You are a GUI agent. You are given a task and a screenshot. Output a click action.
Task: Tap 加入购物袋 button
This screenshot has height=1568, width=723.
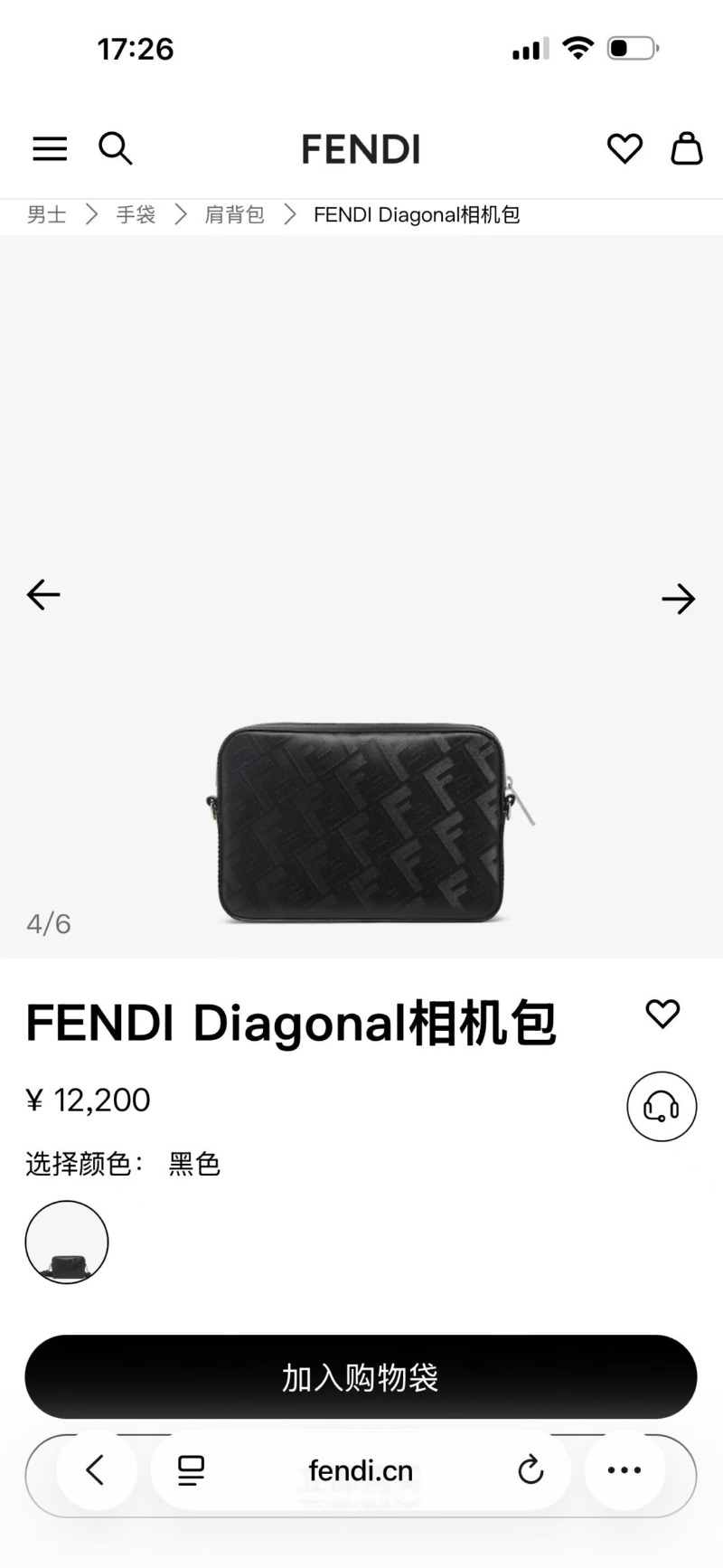click(361, 1376)
